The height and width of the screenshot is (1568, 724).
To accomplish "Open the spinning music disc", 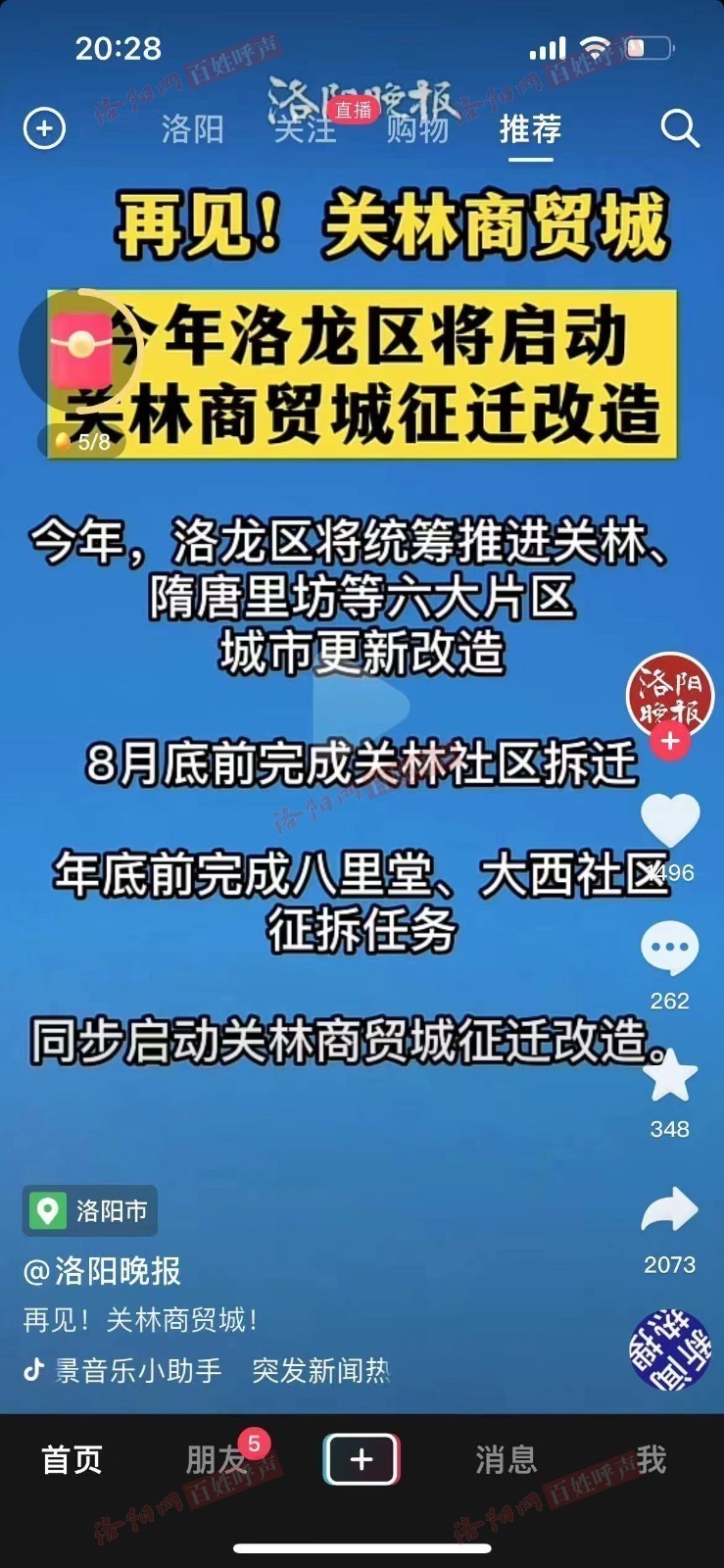I will coord(670,1349).
